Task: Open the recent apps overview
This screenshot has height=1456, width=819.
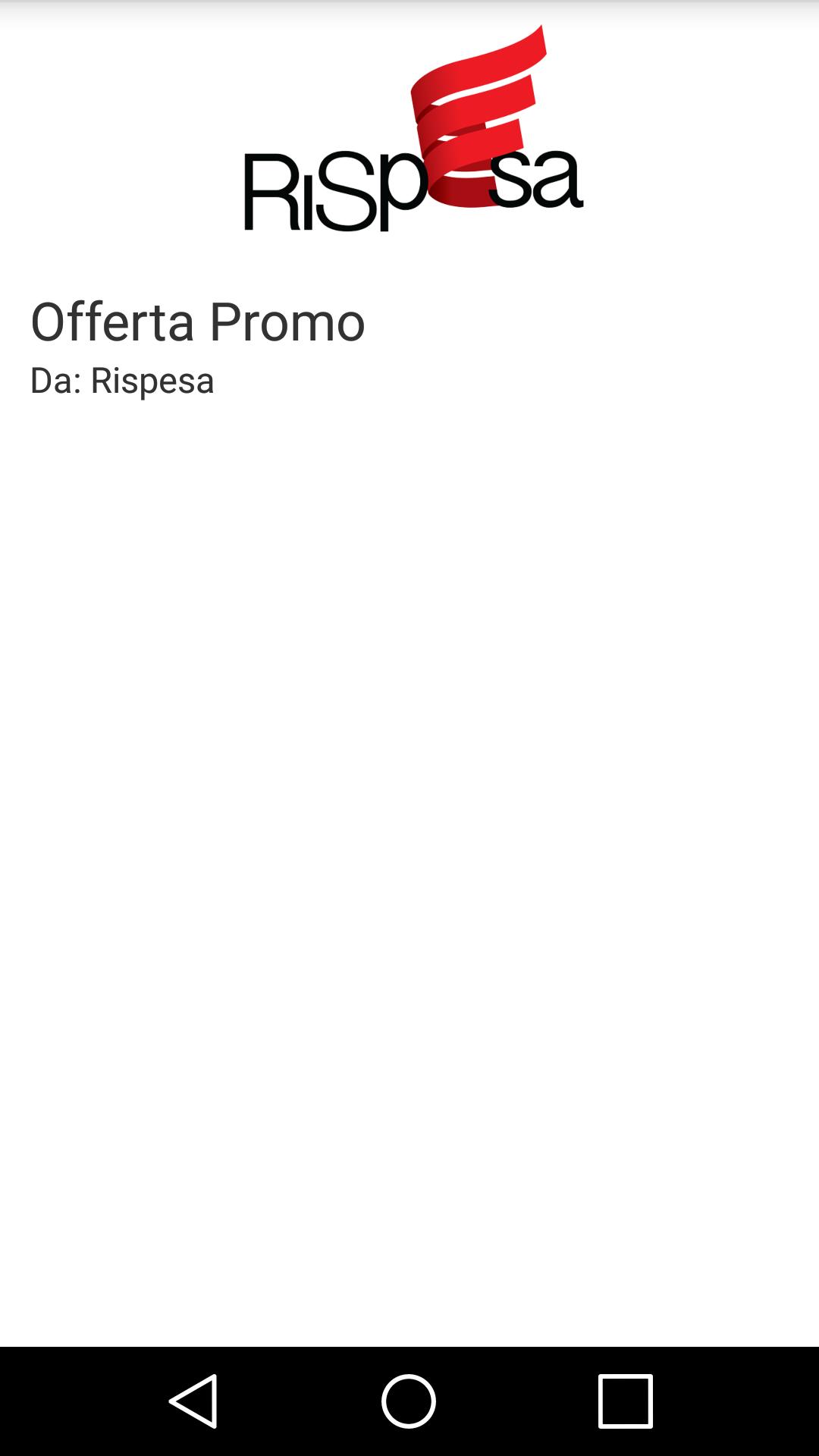Action: [x=626, y=1401]
